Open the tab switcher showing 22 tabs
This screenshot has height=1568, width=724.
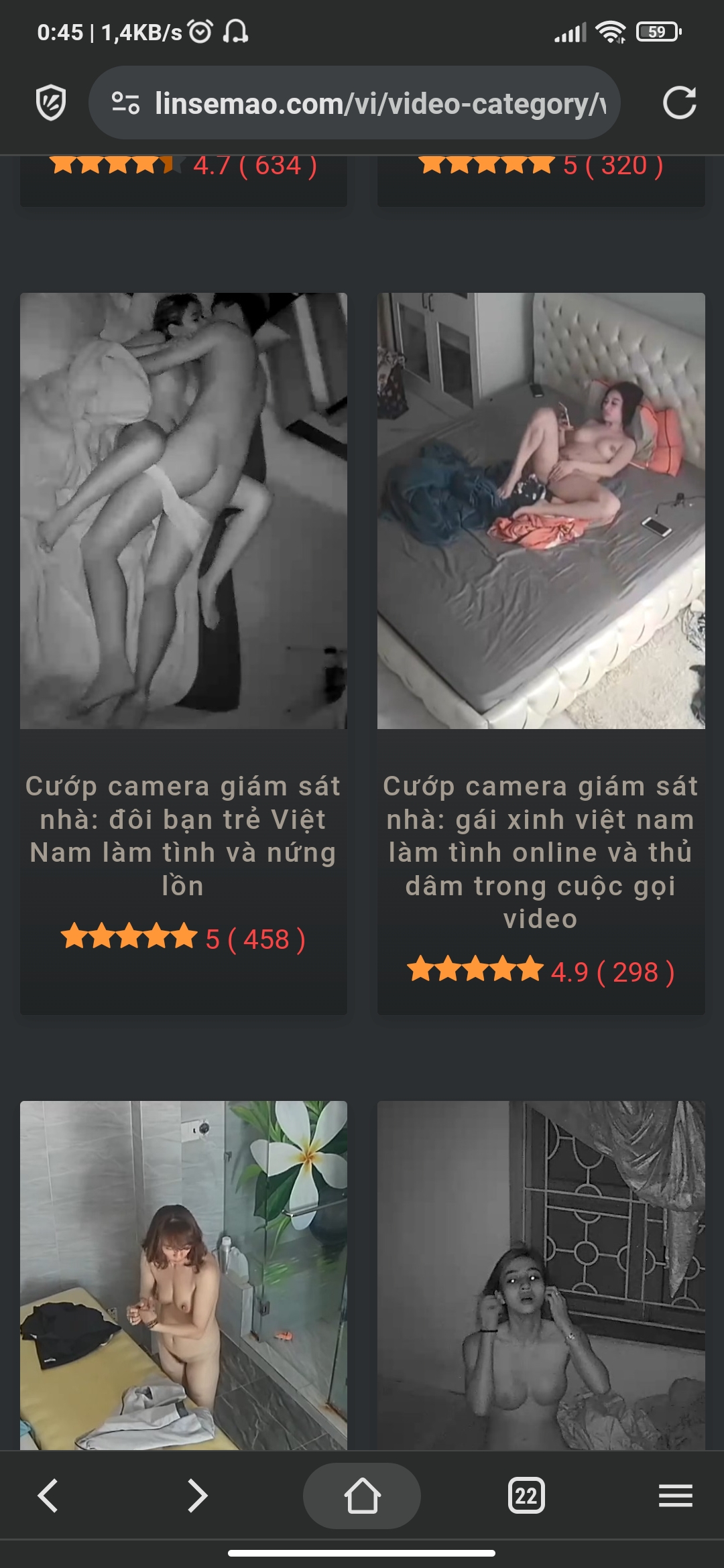(526, 1496)
